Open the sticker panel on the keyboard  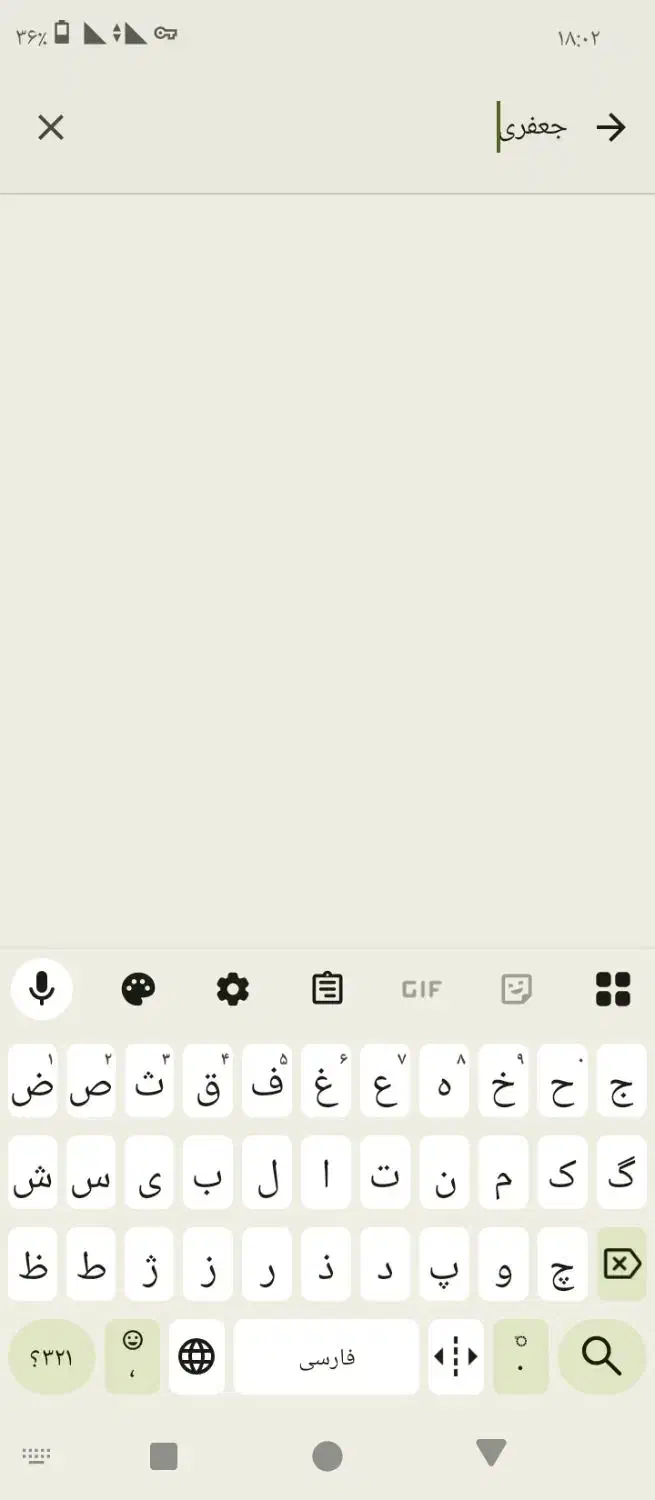coord(516,989)
